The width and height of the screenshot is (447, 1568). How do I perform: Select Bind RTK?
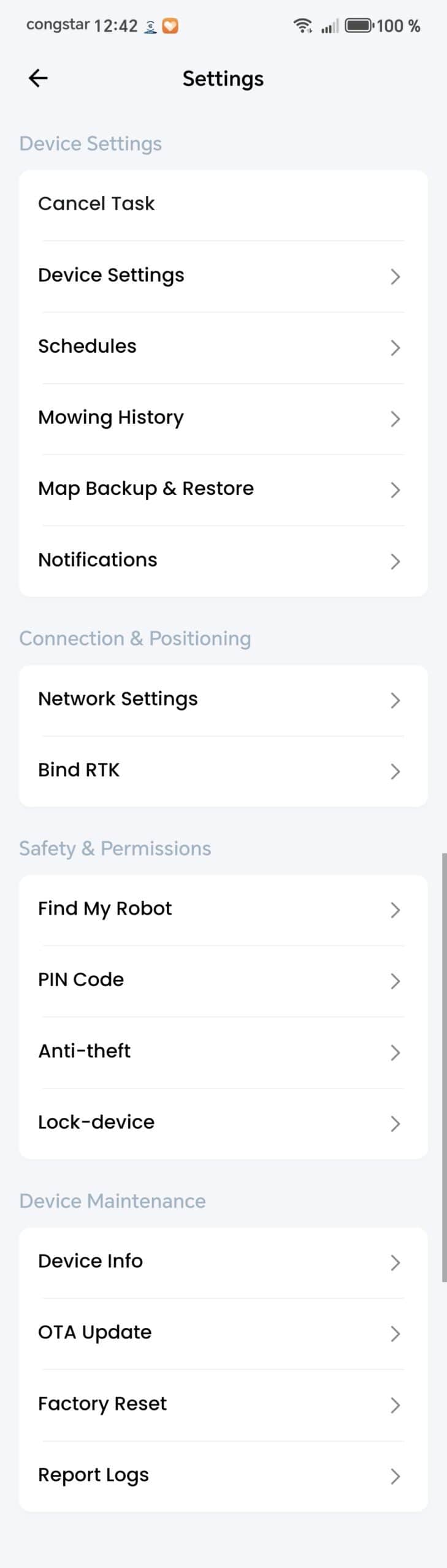coord(223,771)
